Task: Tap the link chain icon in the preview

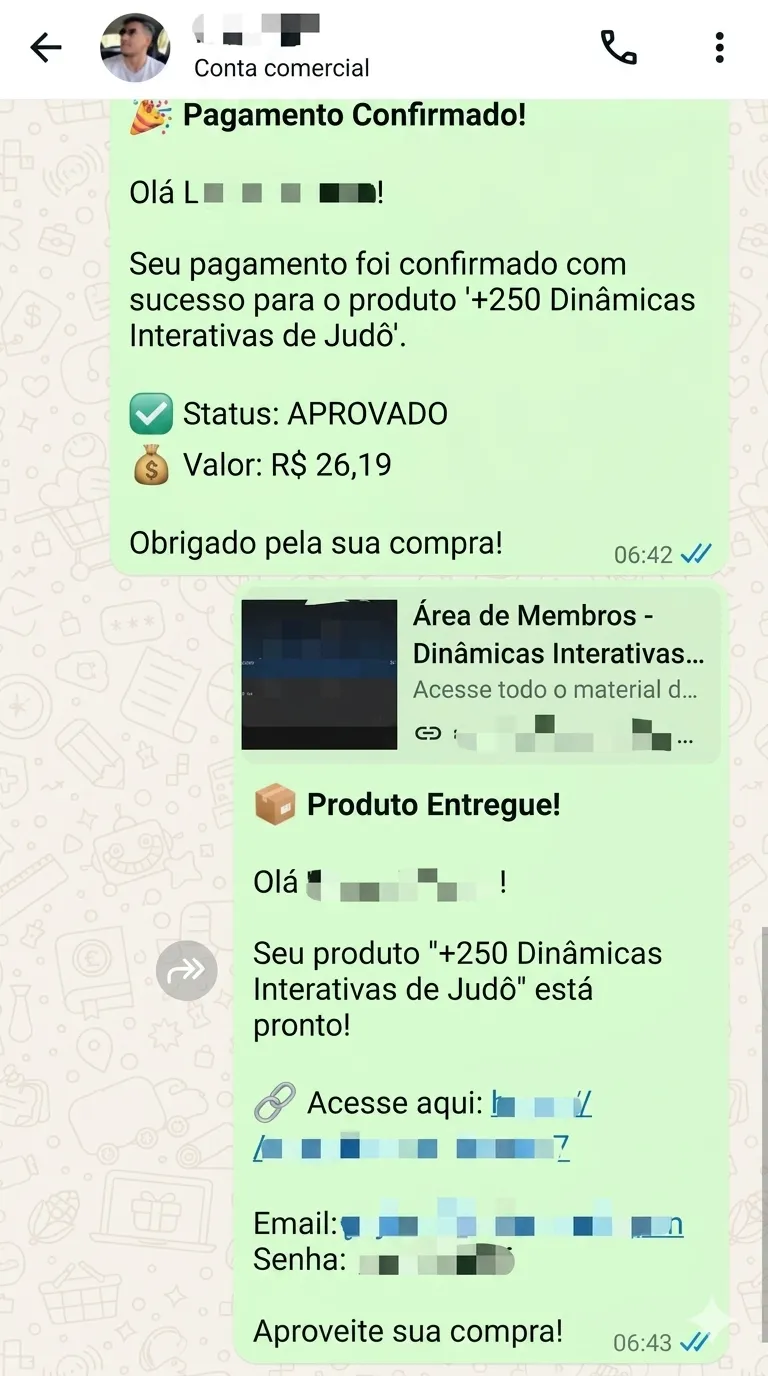Action: pos(428,733)
